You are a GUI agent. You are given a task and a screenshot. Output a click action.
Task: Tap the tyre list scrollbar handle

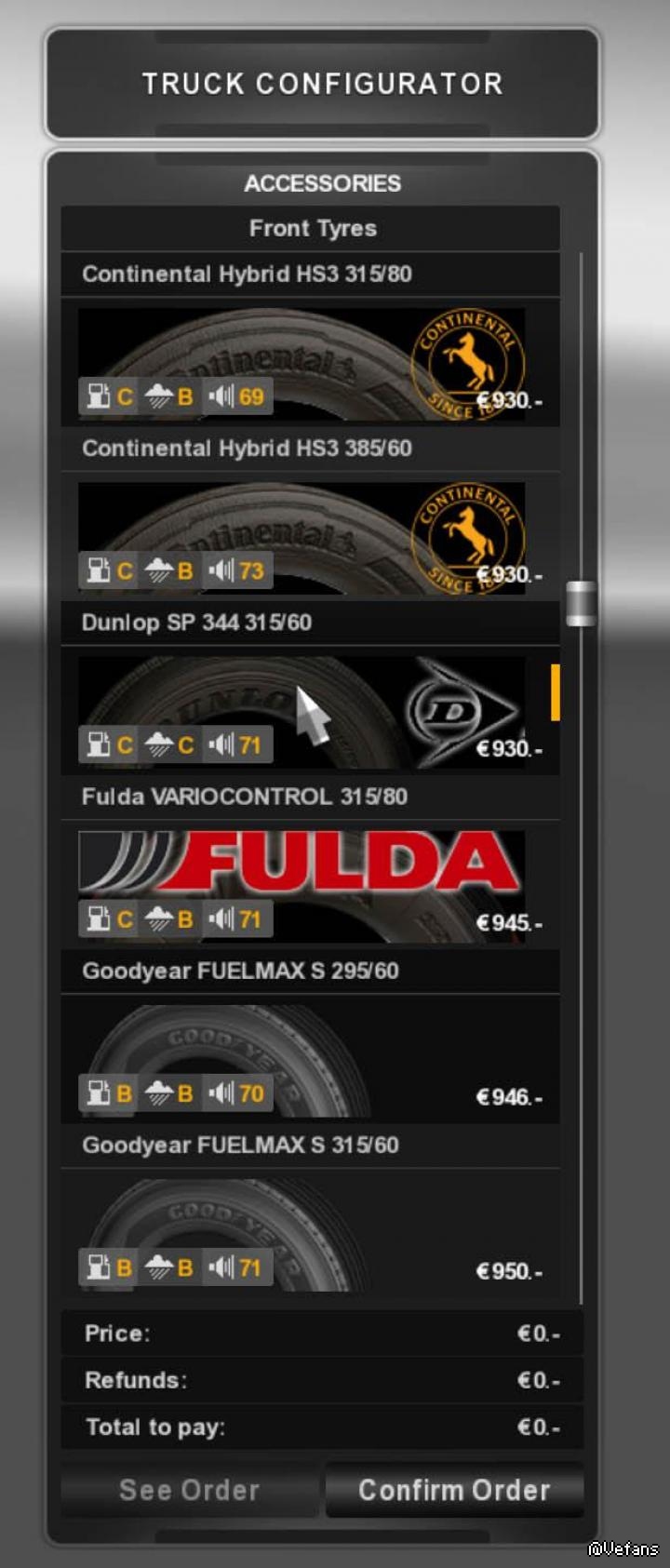tap(581, 603)
